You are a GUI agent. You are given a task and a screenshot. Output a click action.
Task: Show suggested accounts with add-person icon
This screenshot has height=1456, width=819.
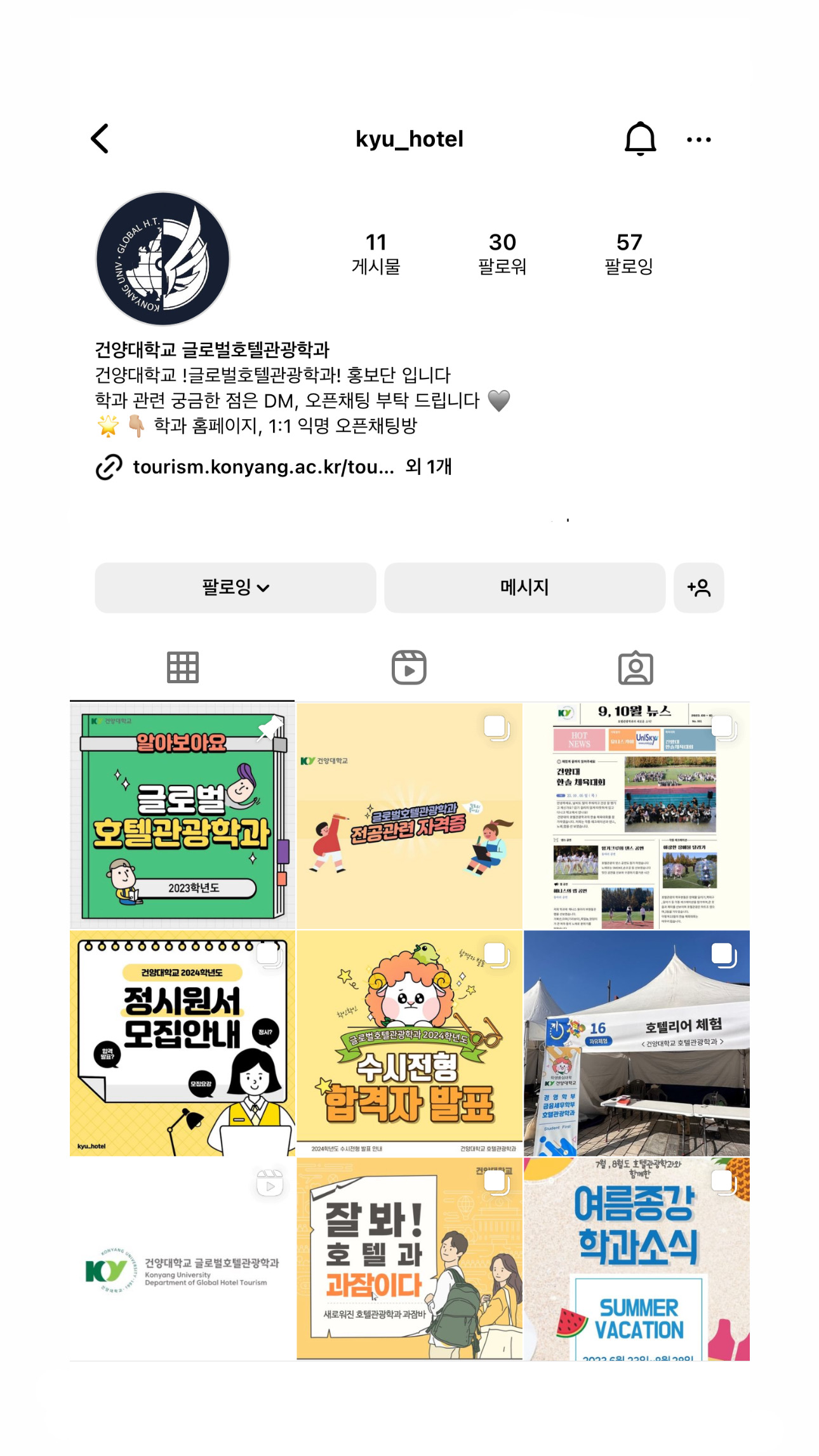(698, 587)
